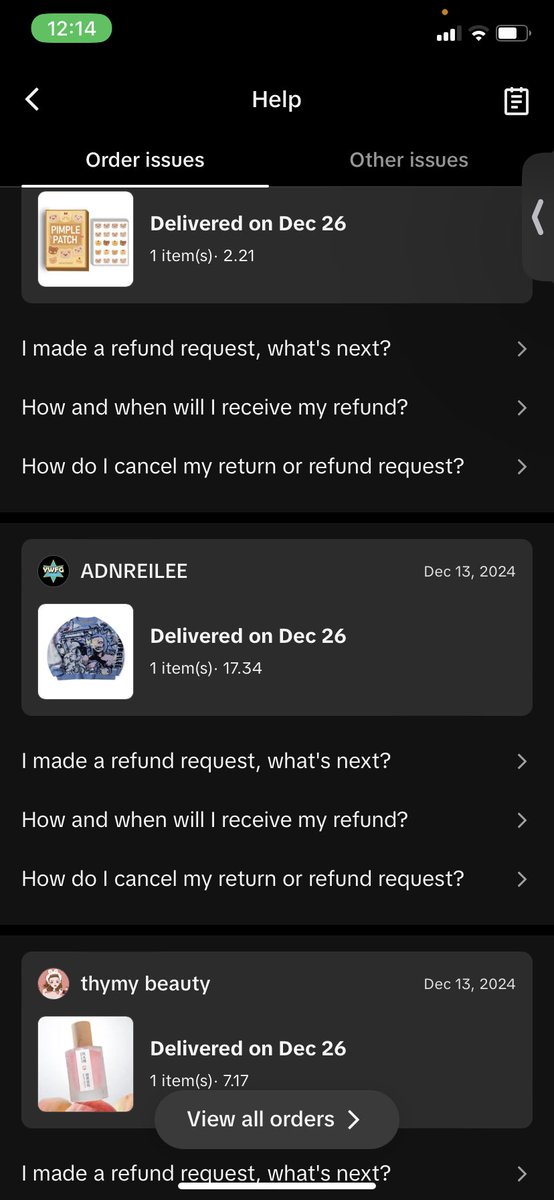Open refund request question under pimple patch order
This screenshot has width=554, height=1200.
[277, 349]
